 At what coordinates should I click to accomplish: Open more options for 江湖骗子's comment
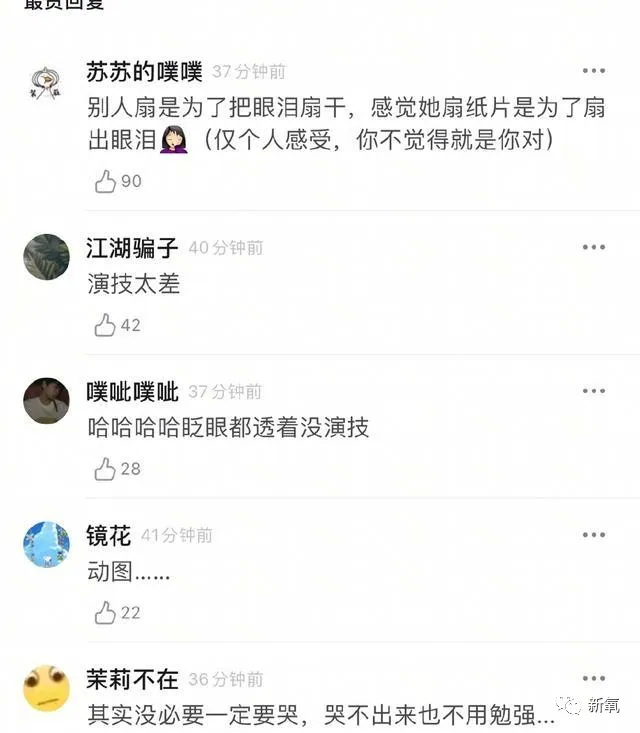(x=594, y=247)
